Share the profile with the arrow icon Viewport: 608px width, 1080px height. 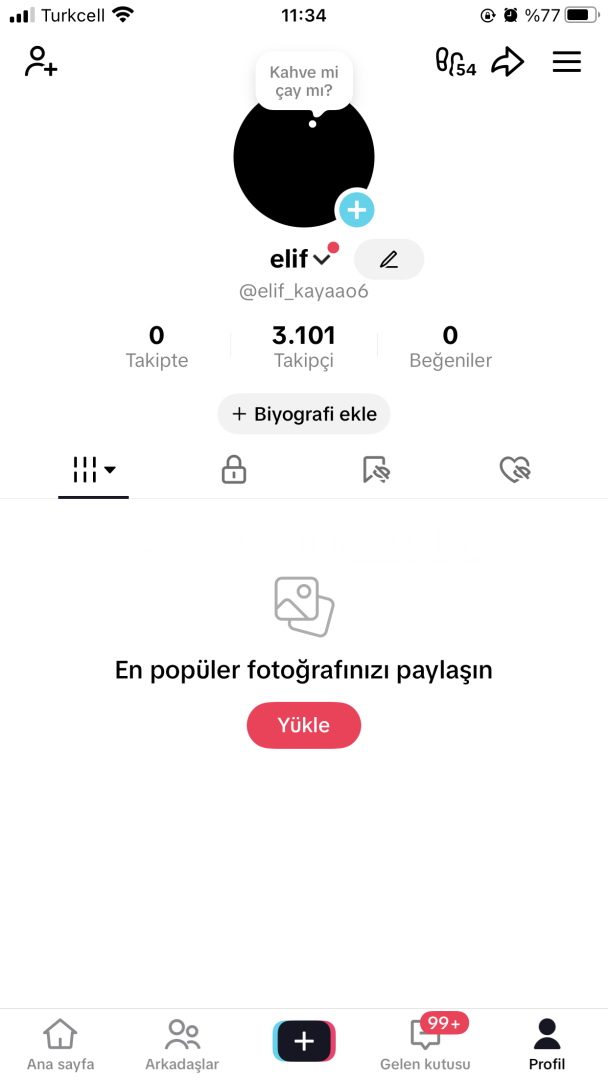[507, 63]
